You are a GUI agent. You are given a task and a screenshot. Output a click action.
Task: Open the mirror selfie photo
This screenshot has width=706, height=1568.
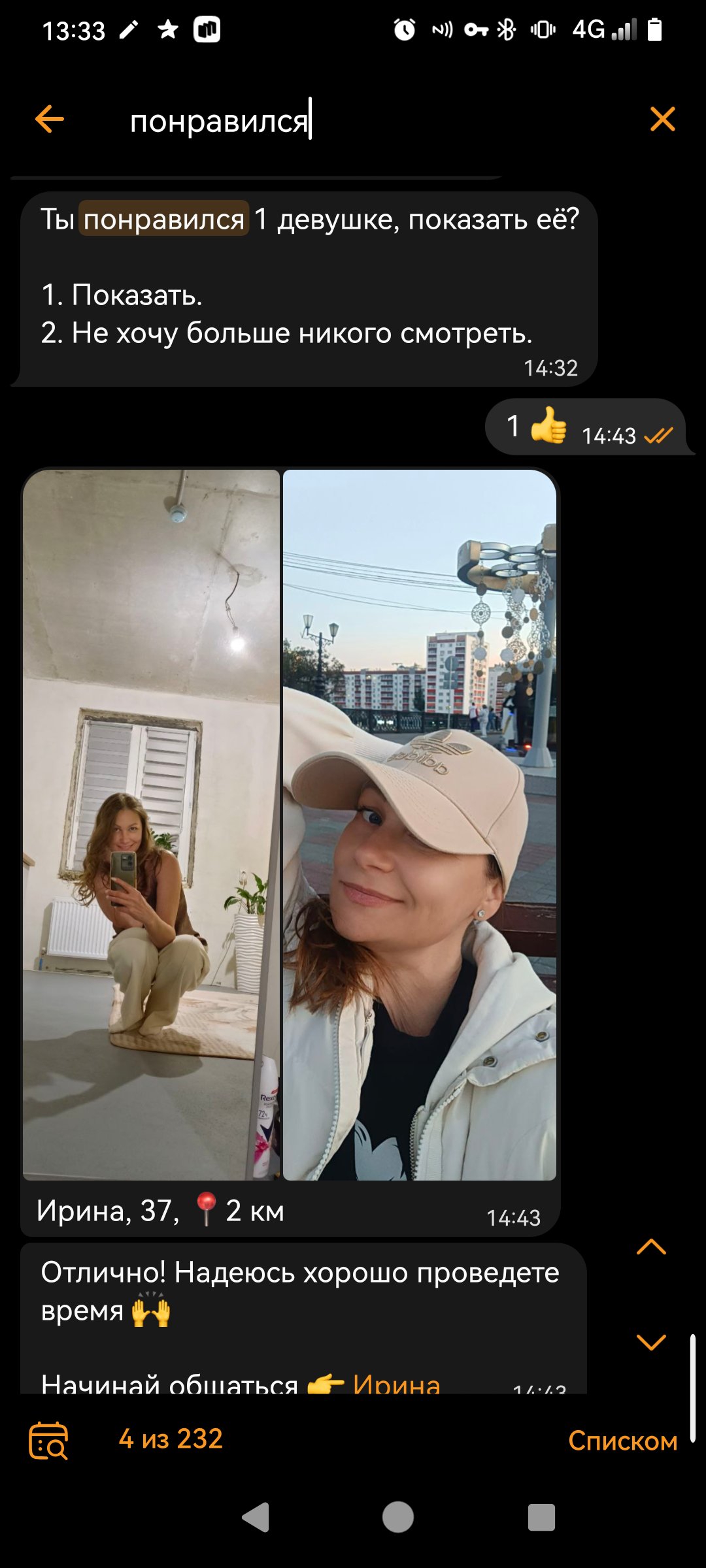pyautogui.click(x=151, y=825)
